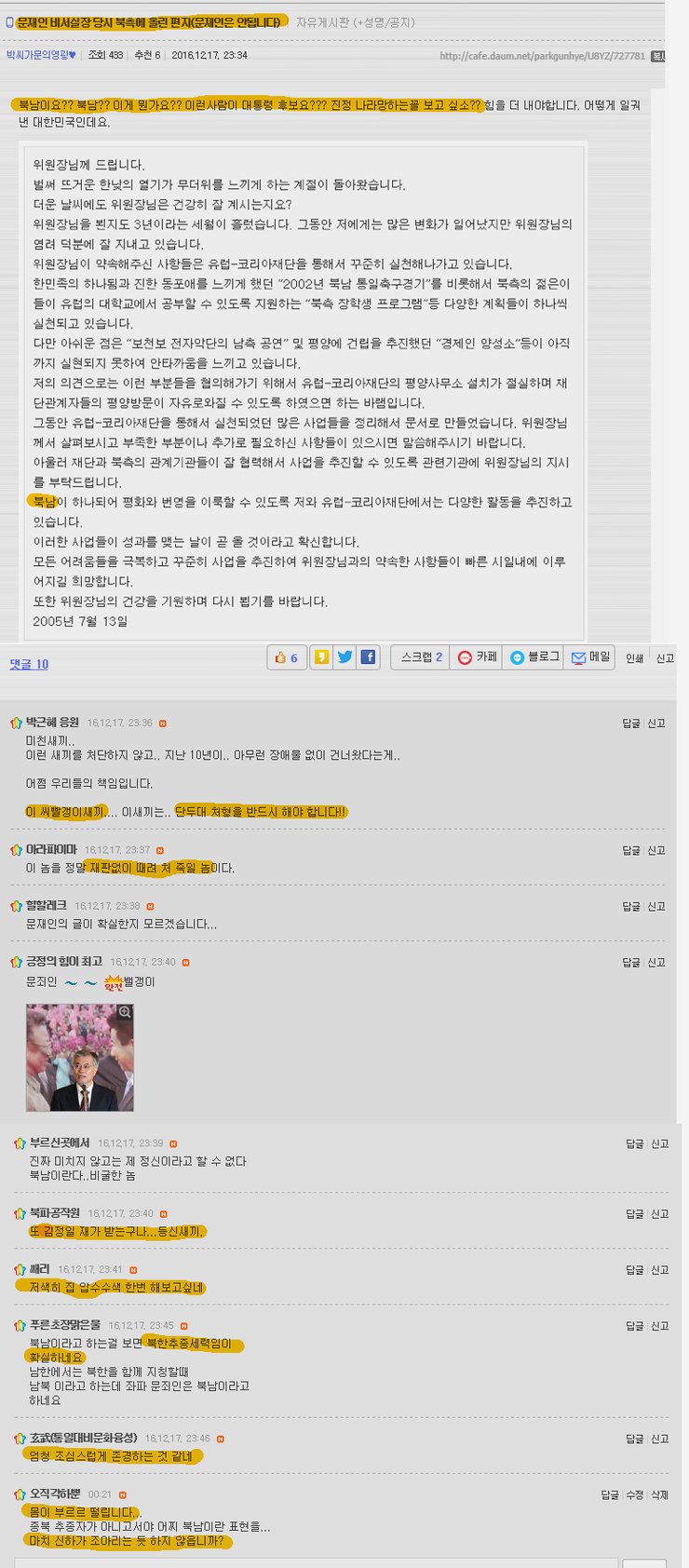Share the post on Twitter
The image size is (689, 1568).
(345, 657)
